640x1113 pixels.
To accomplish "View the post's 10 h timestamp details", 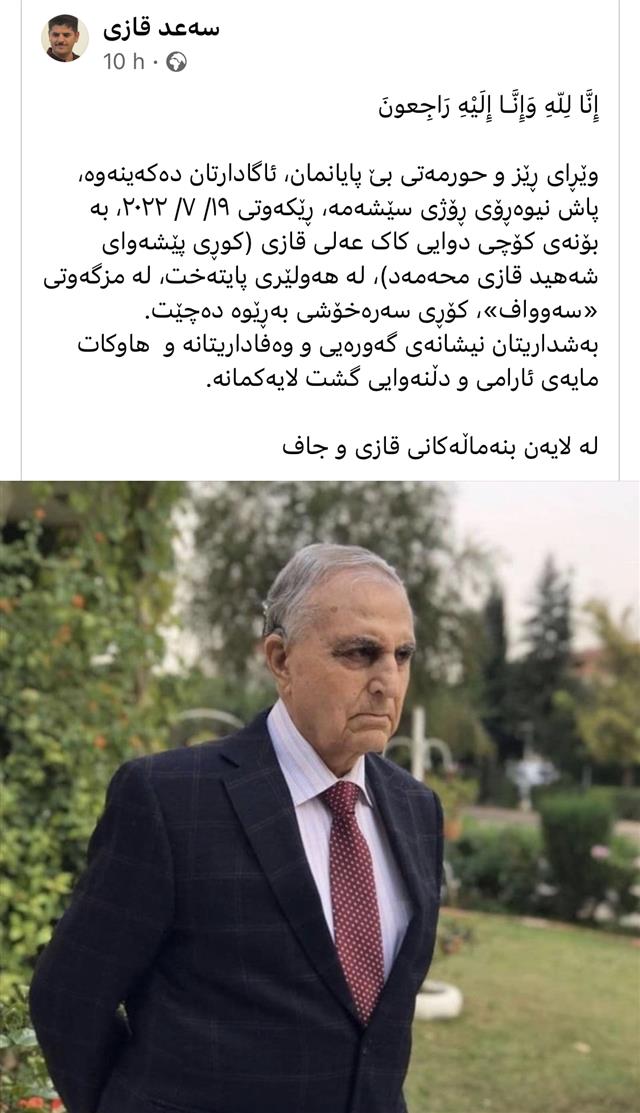I will point(122,62).
